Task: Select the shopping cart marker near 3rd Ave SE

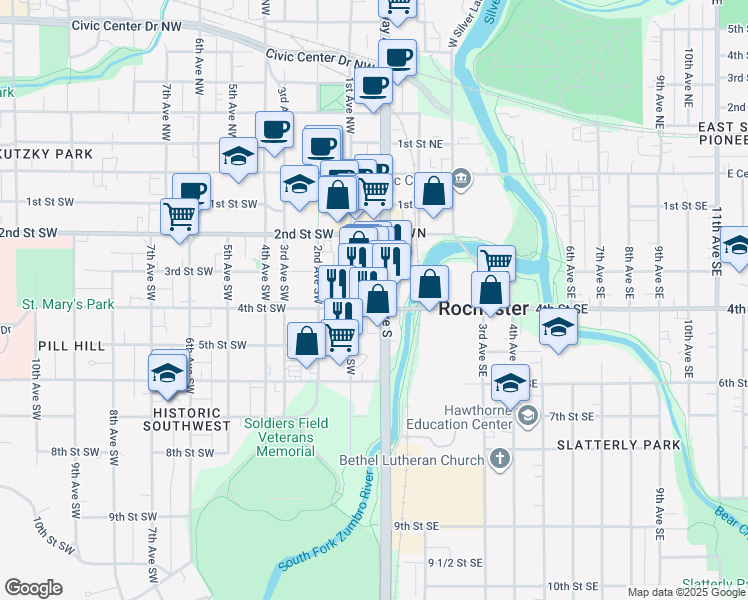Action: pos(496,262)
